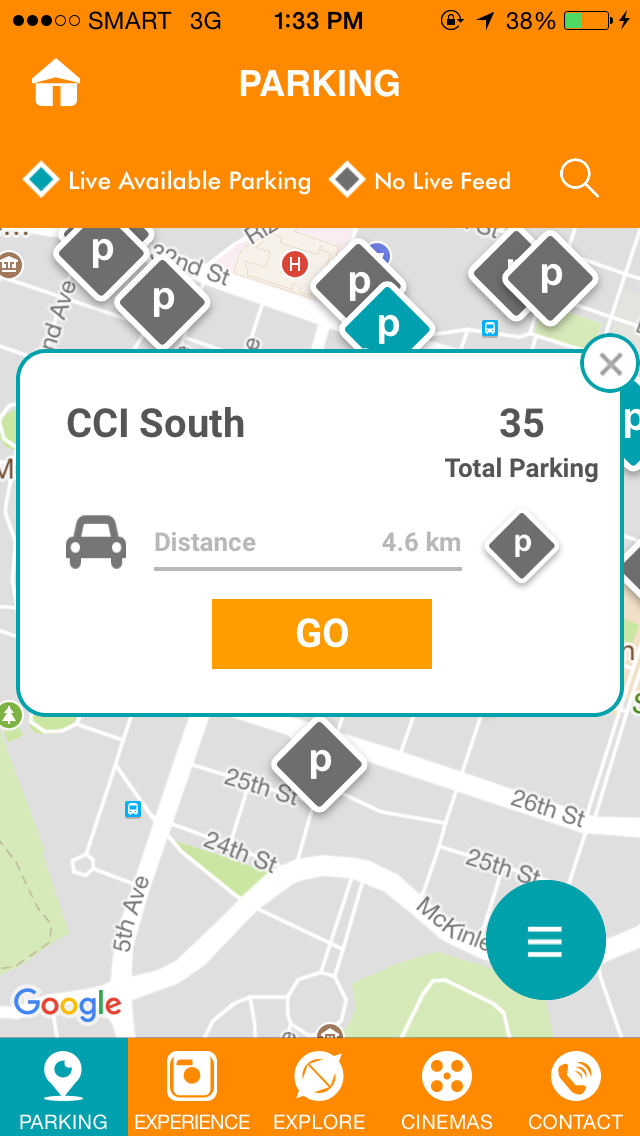Open the Contact tab
The height and width of the screenshot is (1136, 640).
(x=575, y=1087)
